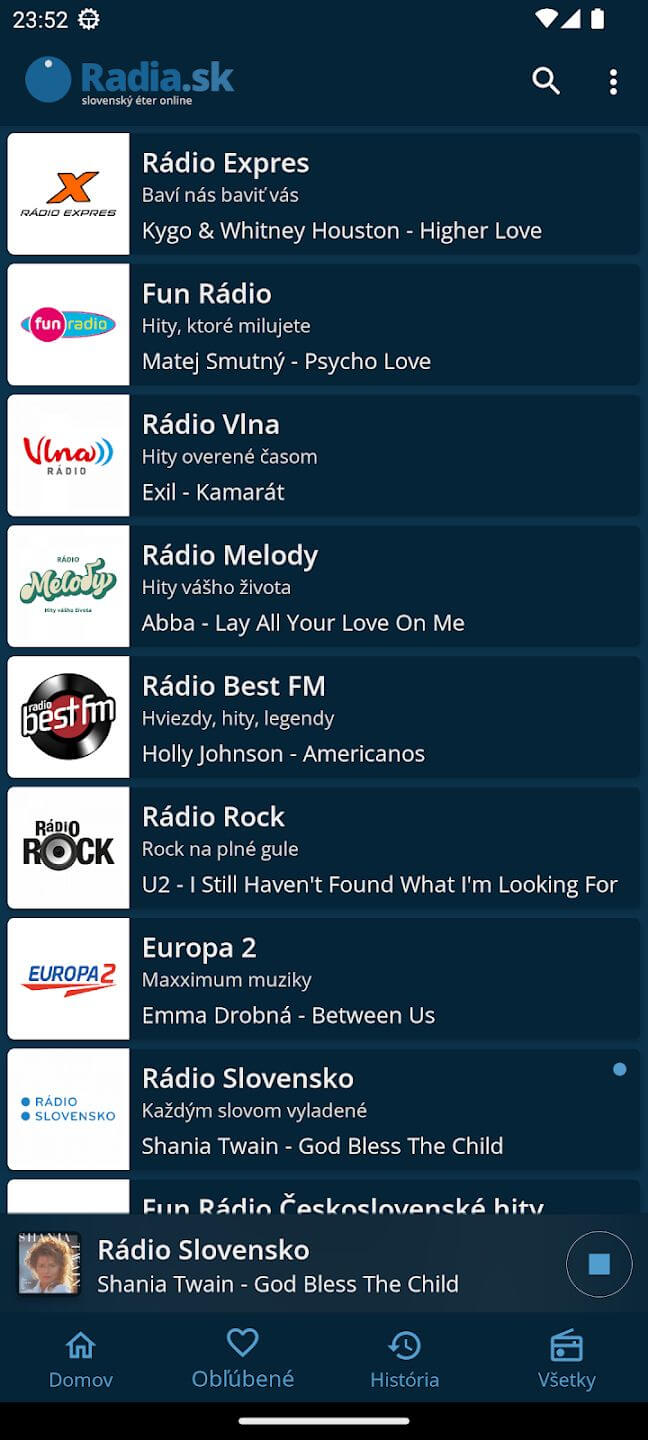
Task: Switch to the Obľúbené tab
Action: 243,1359
